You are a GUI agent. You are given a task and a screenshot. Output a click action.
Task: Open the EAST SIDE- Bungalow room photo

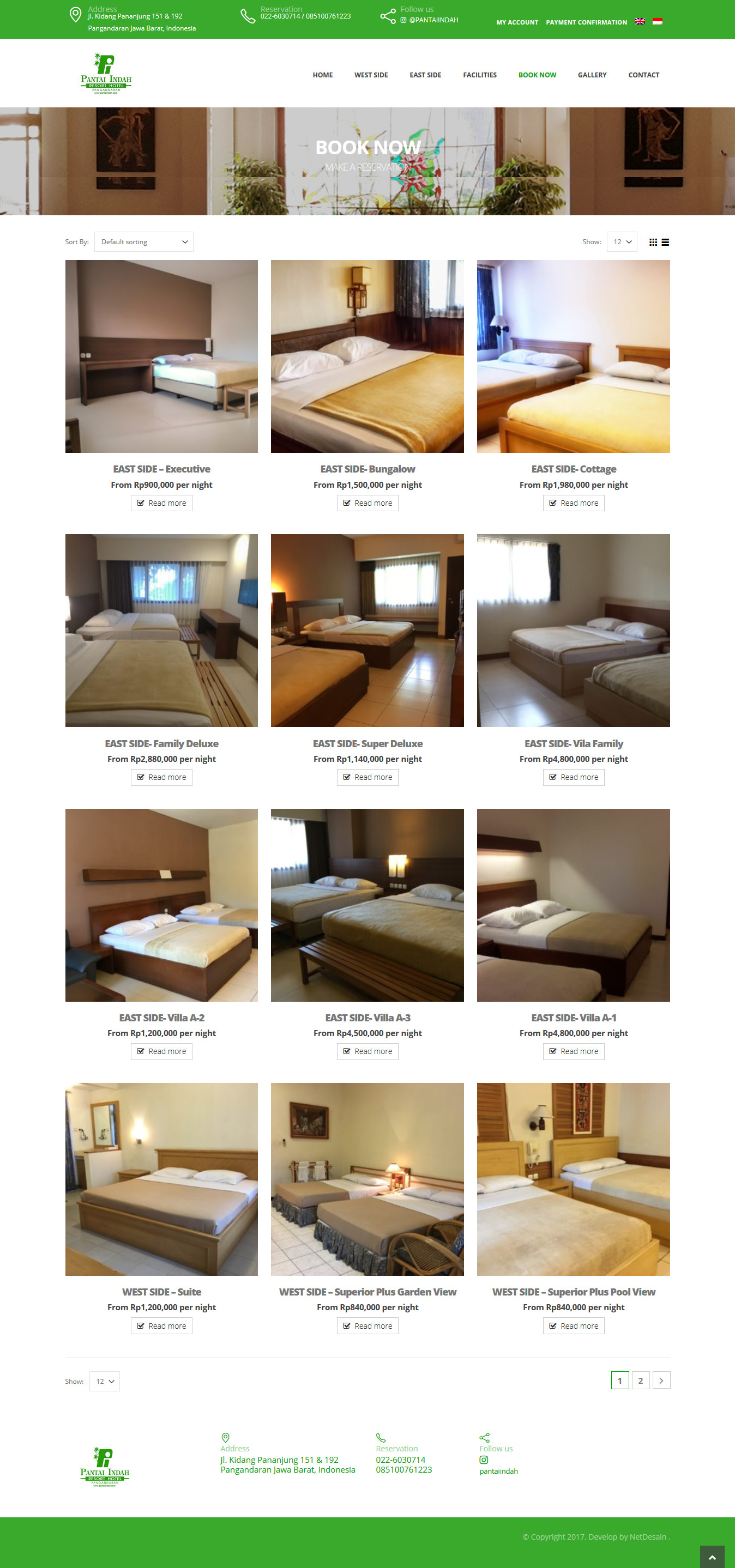tap(367, 356)
